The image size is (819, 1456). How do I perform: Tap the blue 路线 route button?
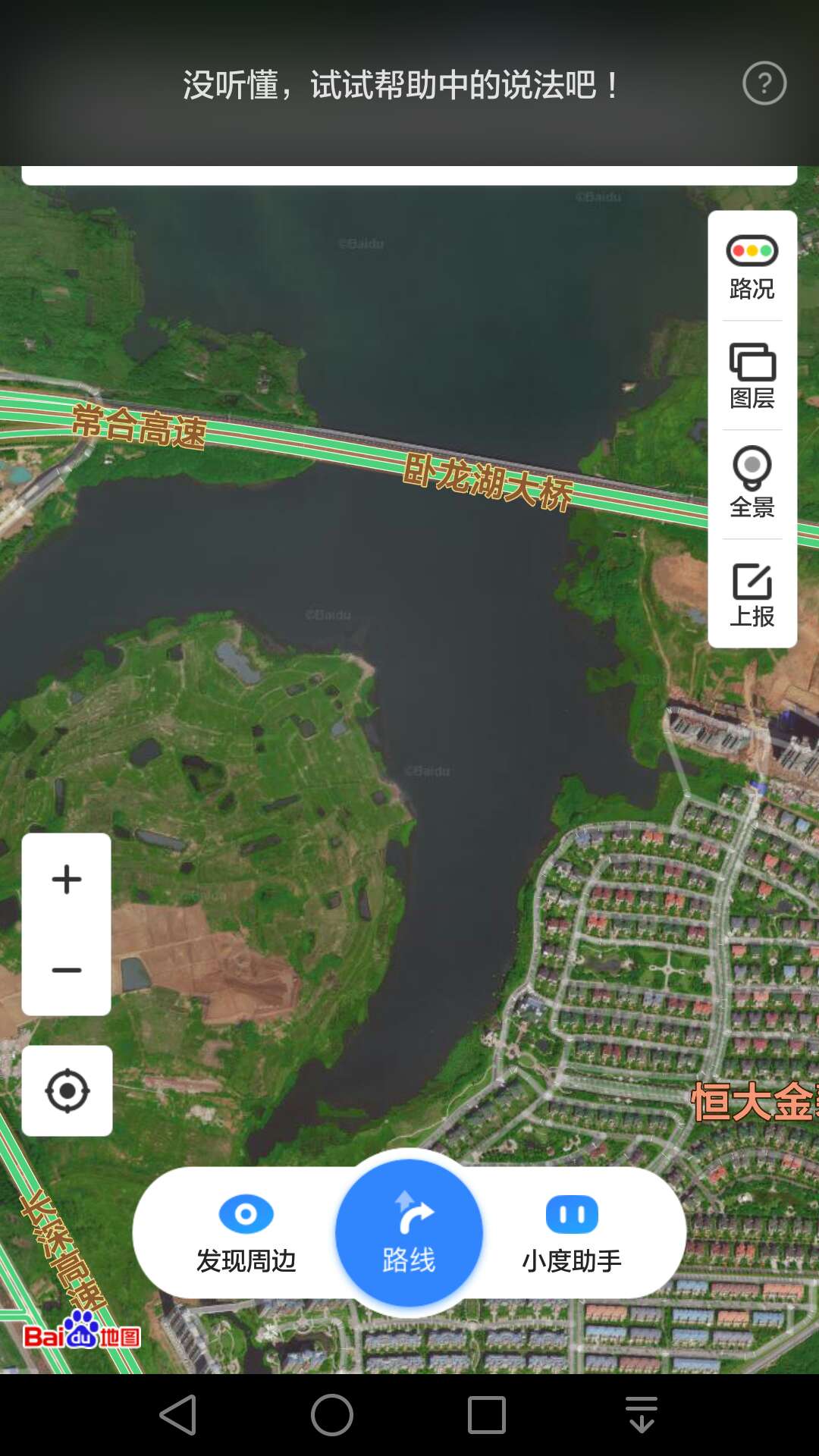click(409, 1233)
